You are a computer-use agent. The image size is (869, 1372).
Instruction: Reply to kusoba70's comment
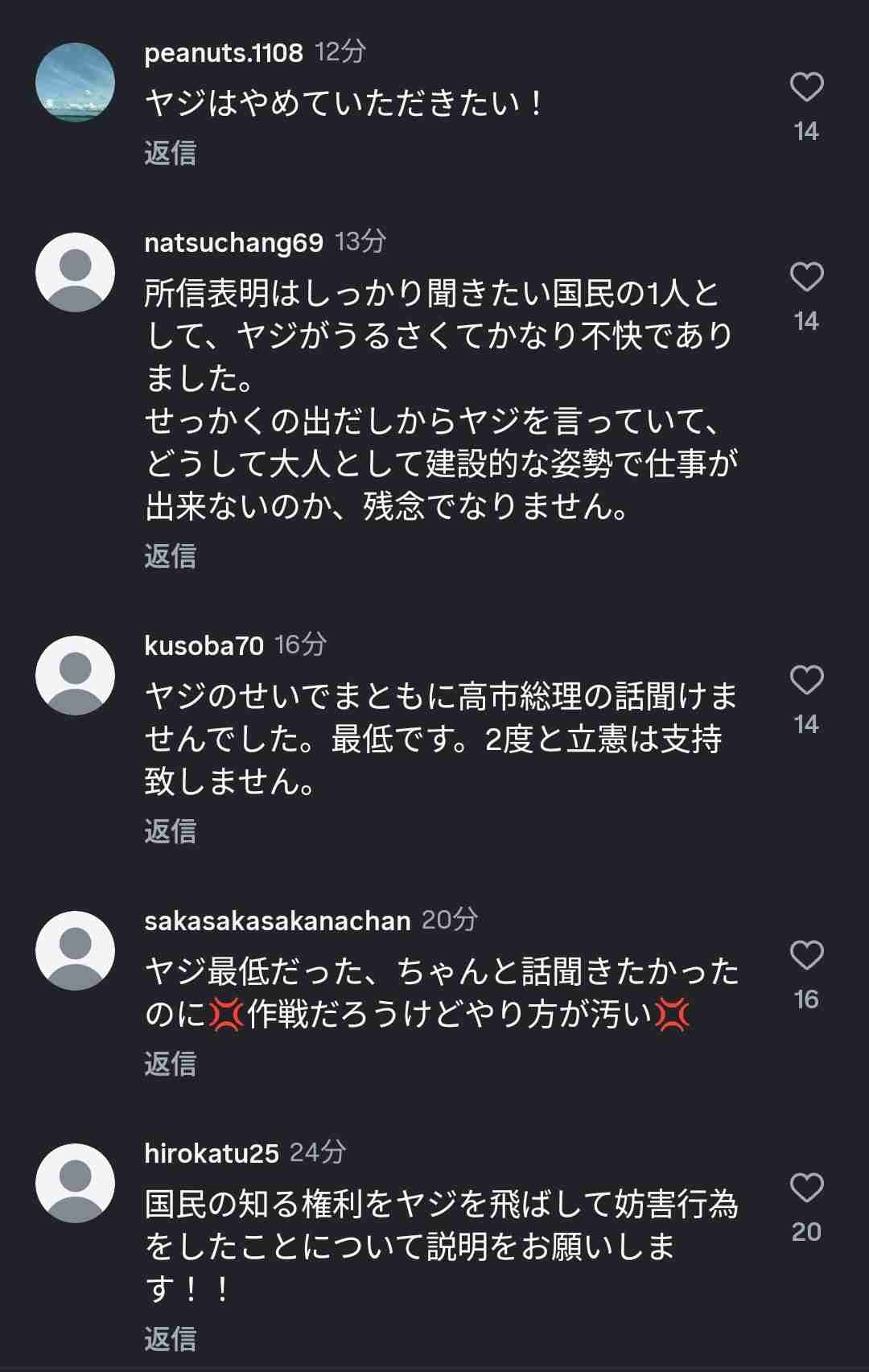point(170,831)
